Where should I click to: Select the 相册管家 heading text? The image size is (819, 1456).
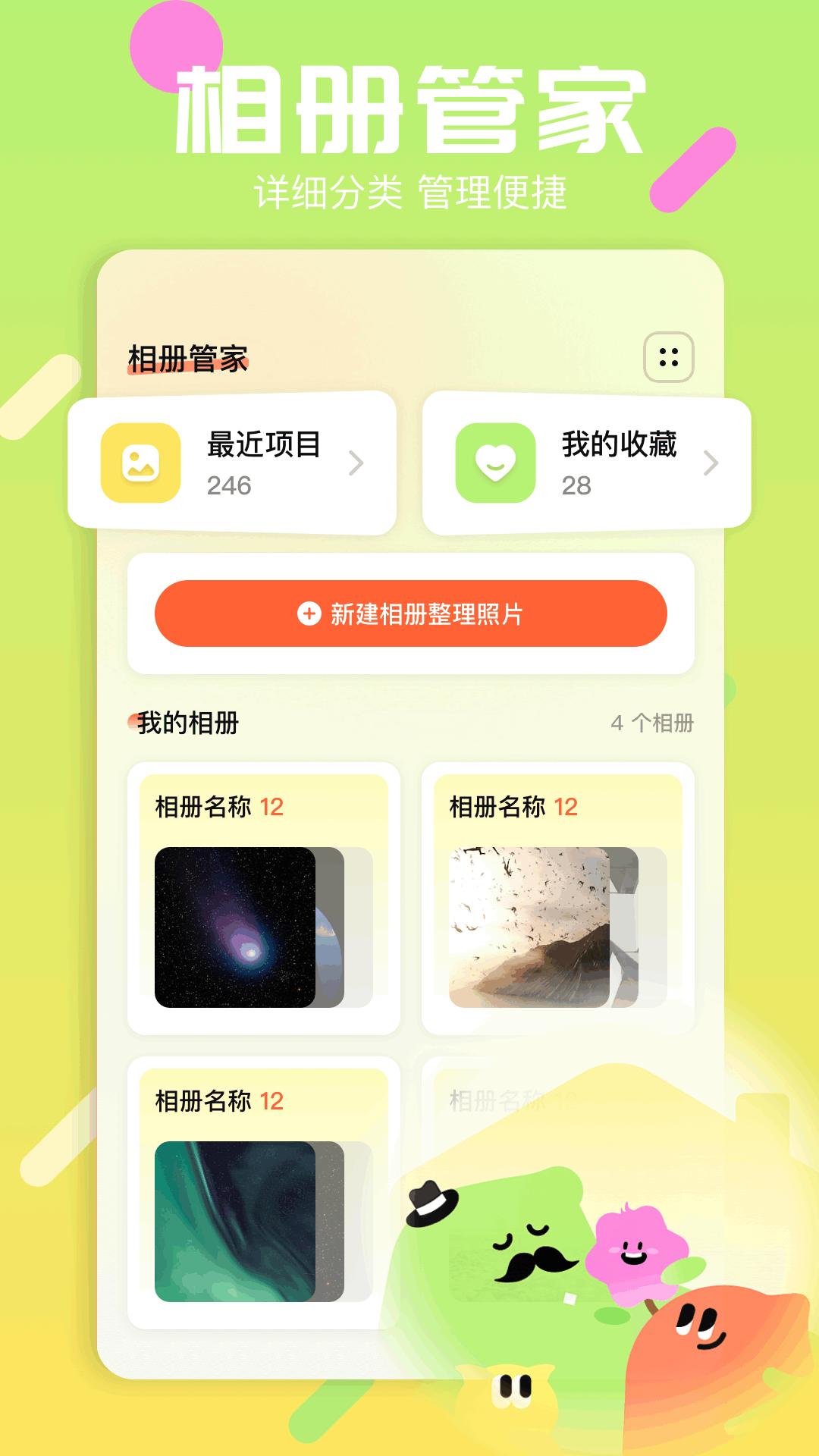[x=188, y=356]
